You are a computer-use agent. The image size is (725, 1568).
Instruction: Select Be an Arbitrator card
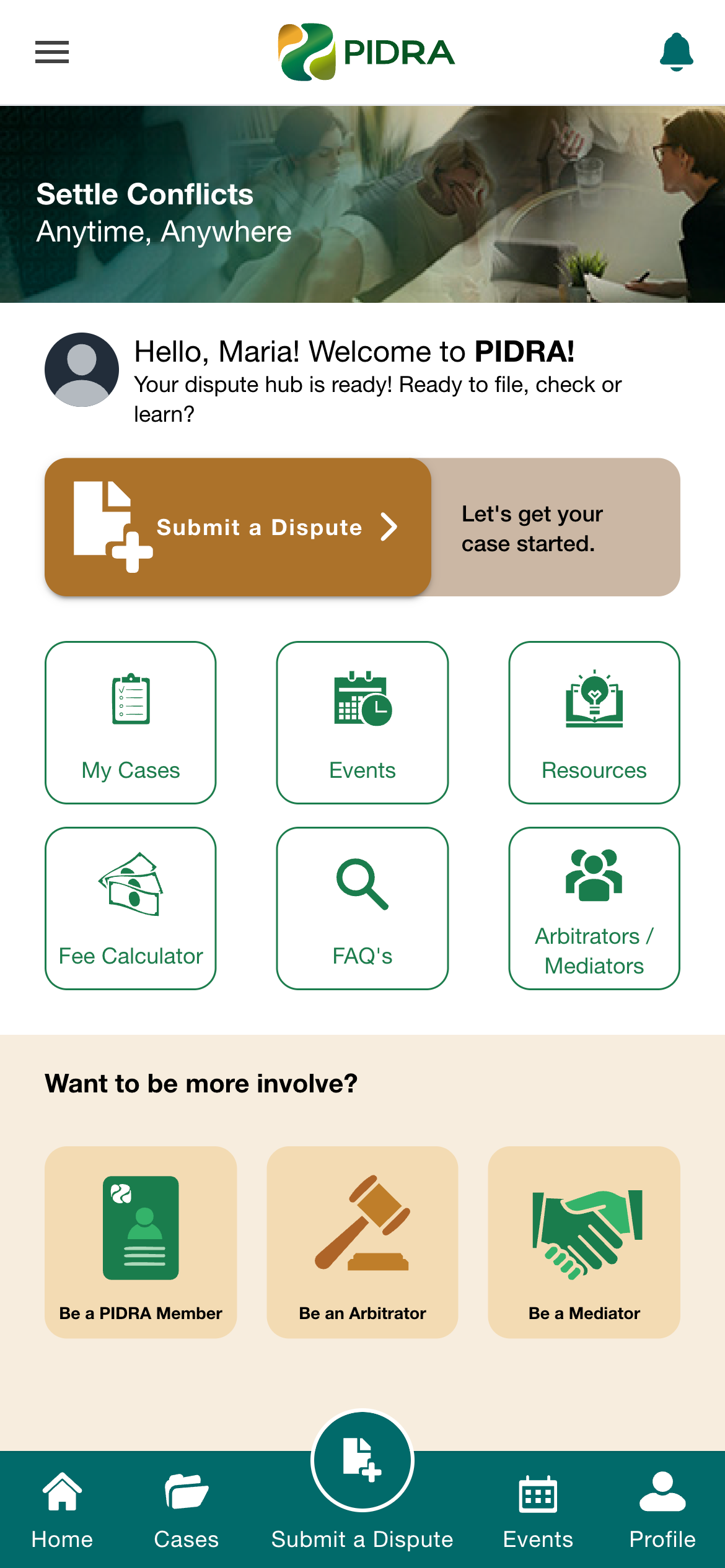pyautogui.click(x=362, y=1241)
